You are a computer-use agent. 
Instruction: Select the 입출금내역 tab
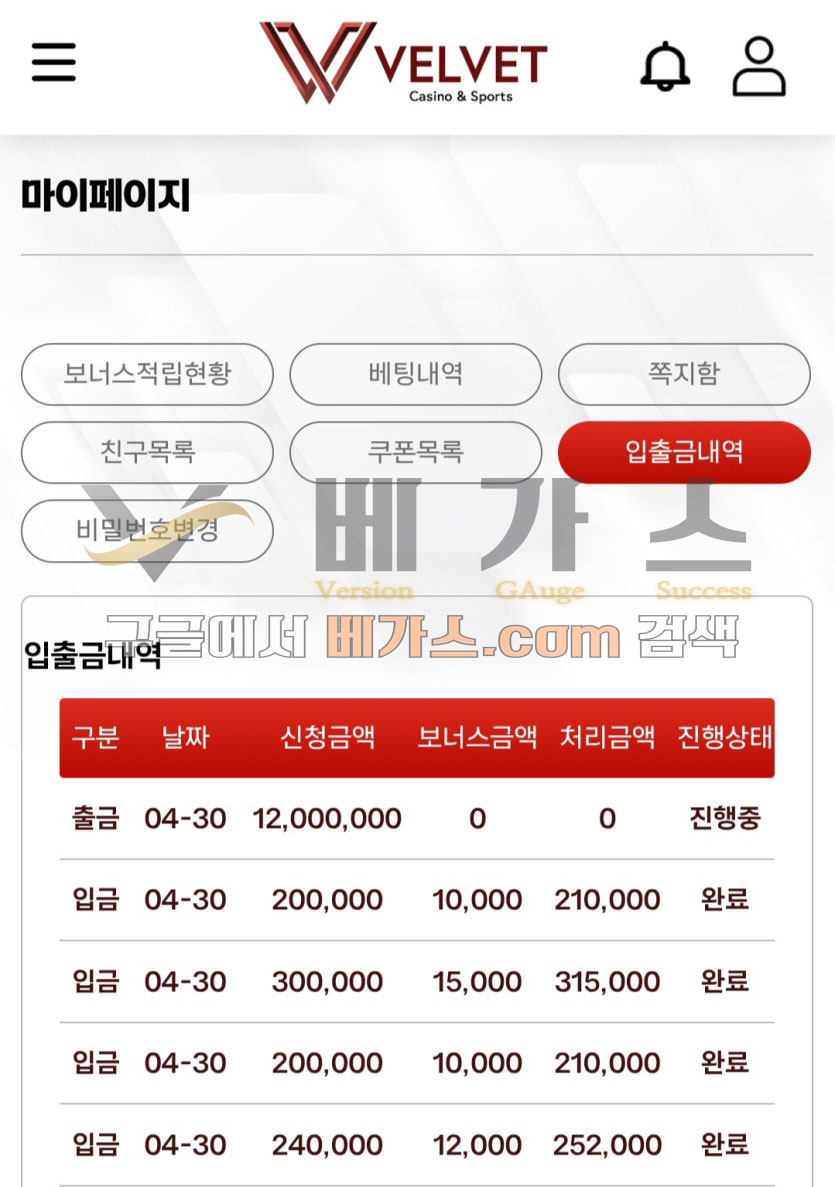coord(684,452)
